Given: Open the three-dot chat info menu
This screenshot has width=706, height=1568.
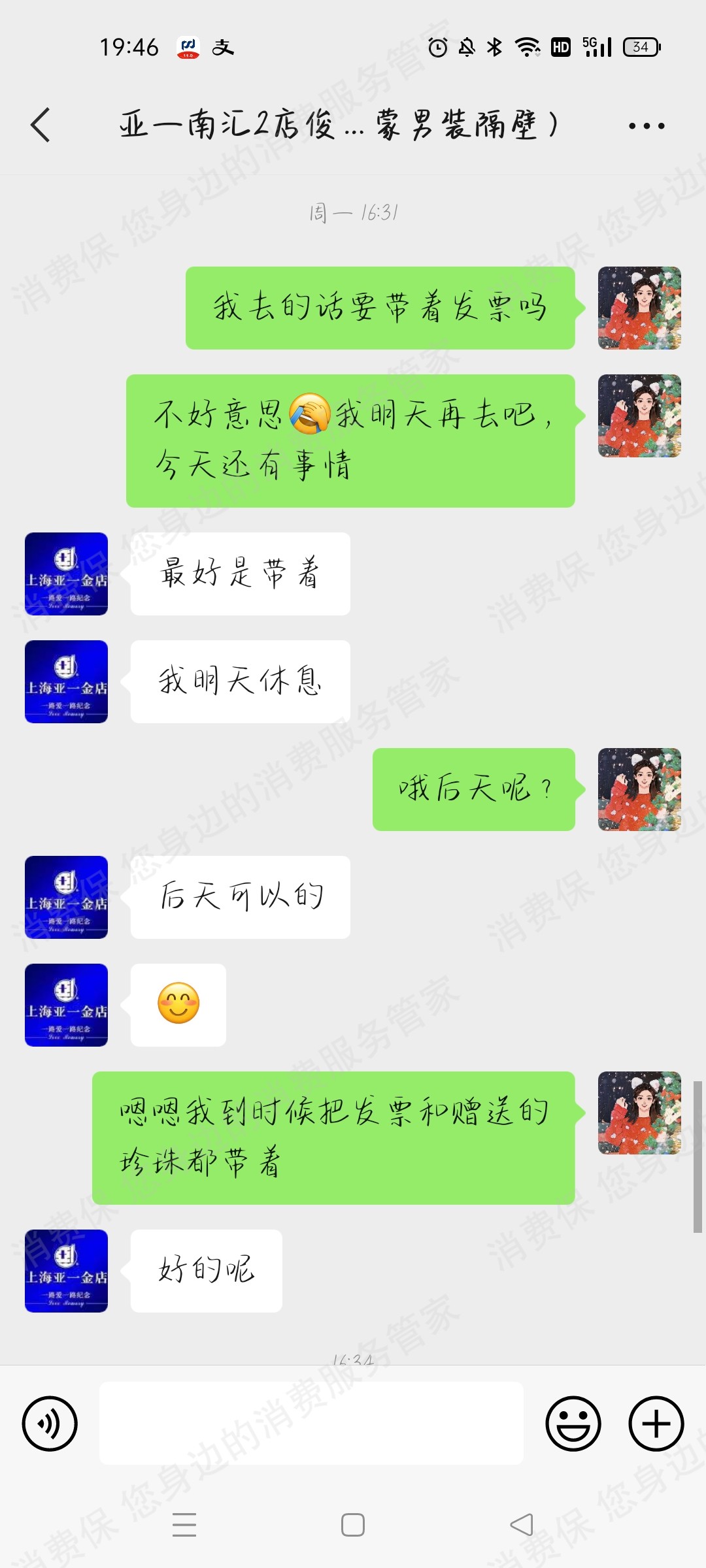Looking at the screenshot, I should point(646,125).
